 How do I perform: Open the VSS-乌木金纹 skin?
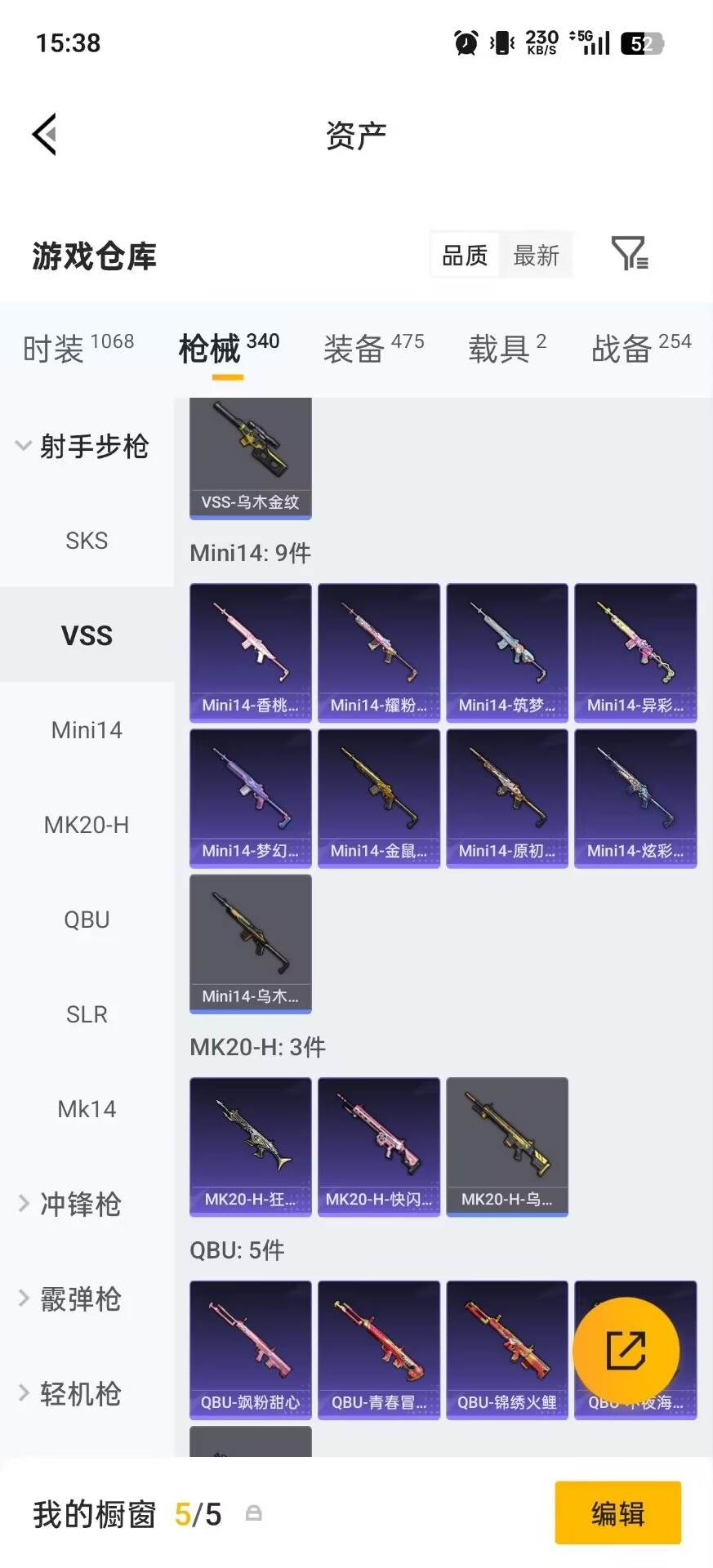click(251, 459)
